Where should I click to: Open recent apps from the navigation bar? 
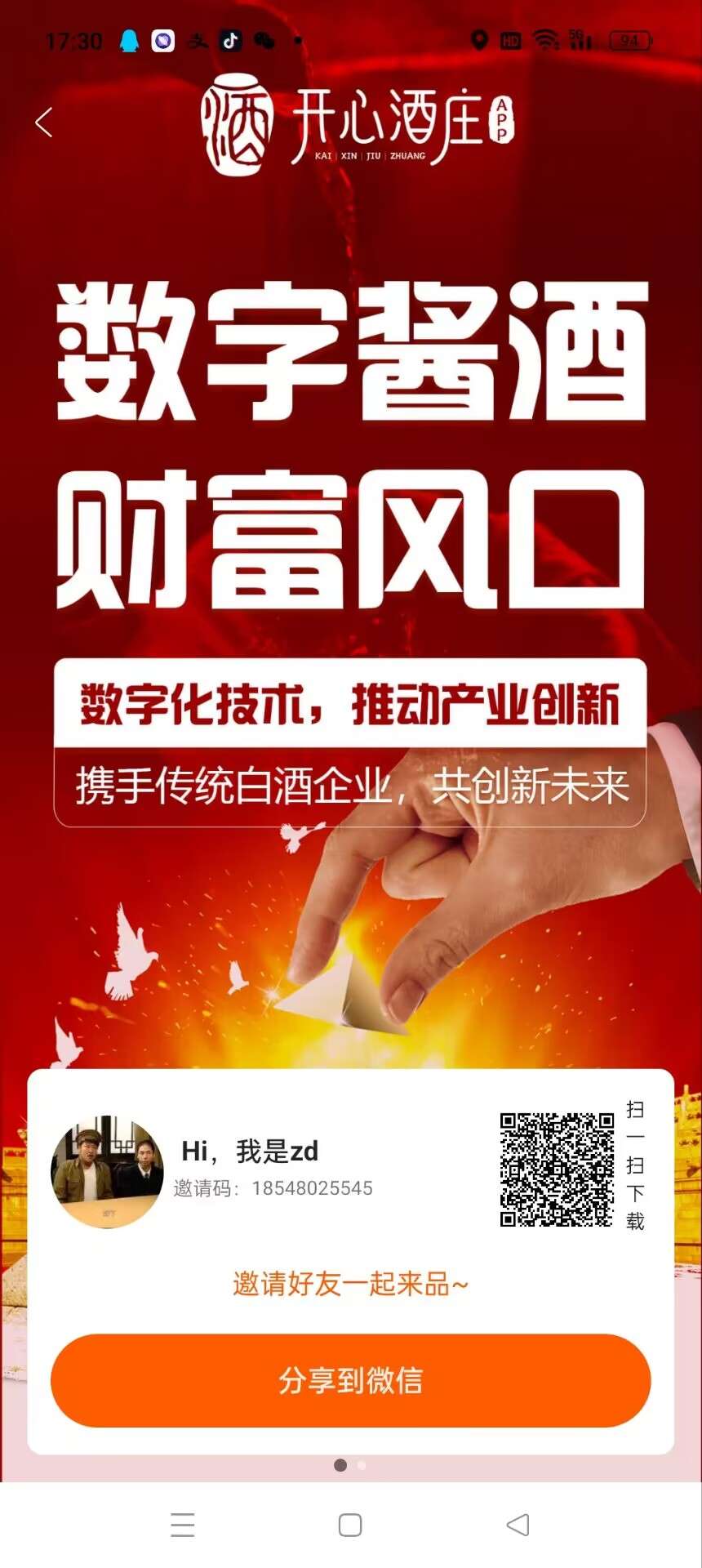click(183, 1525)
